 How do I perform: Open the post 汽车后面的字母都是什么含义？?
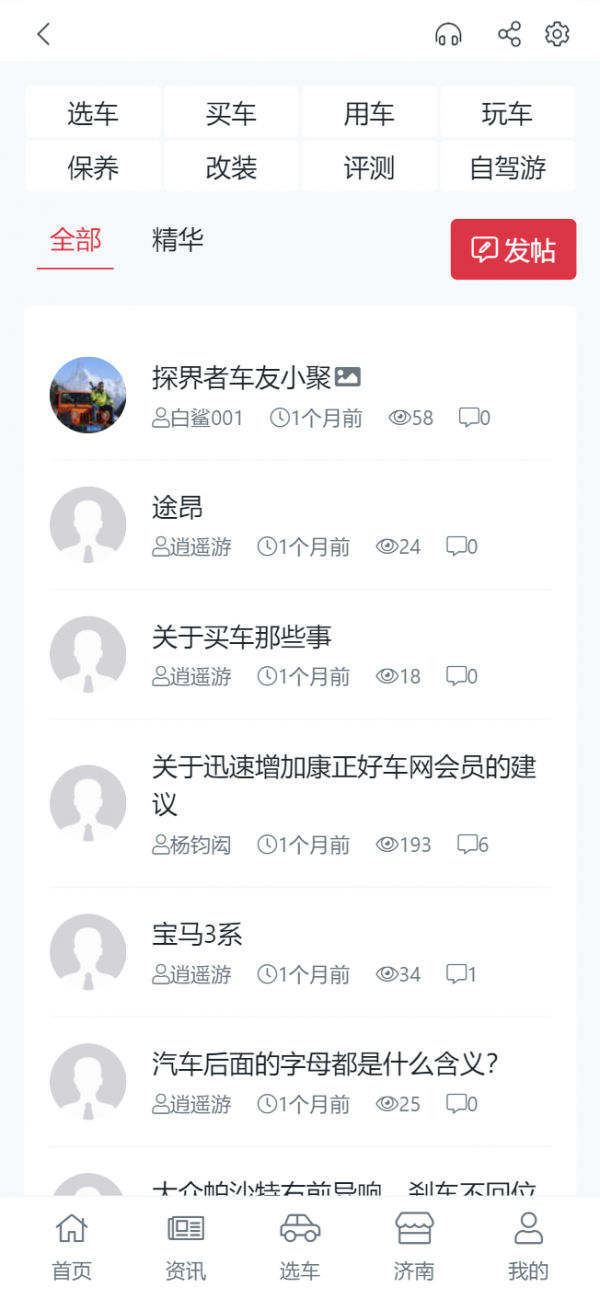(325, 1064)
